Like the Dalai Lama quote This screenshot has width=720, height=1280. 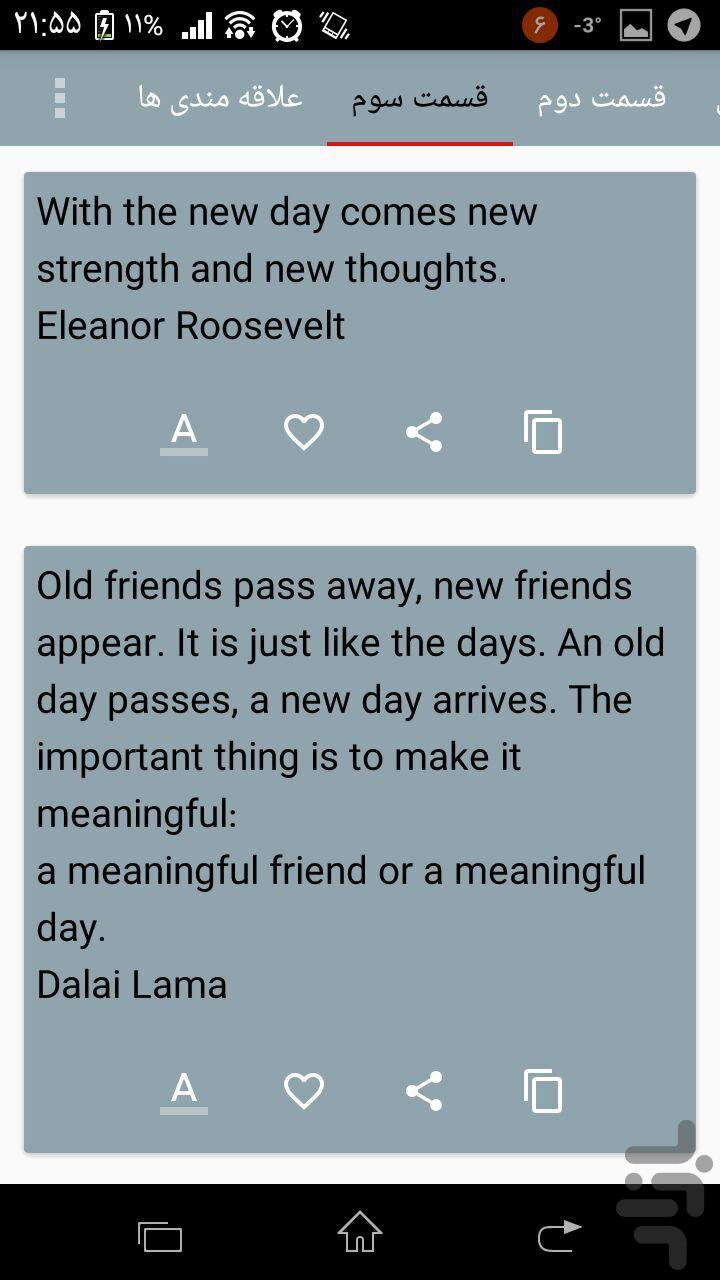tap(304, 1091)
